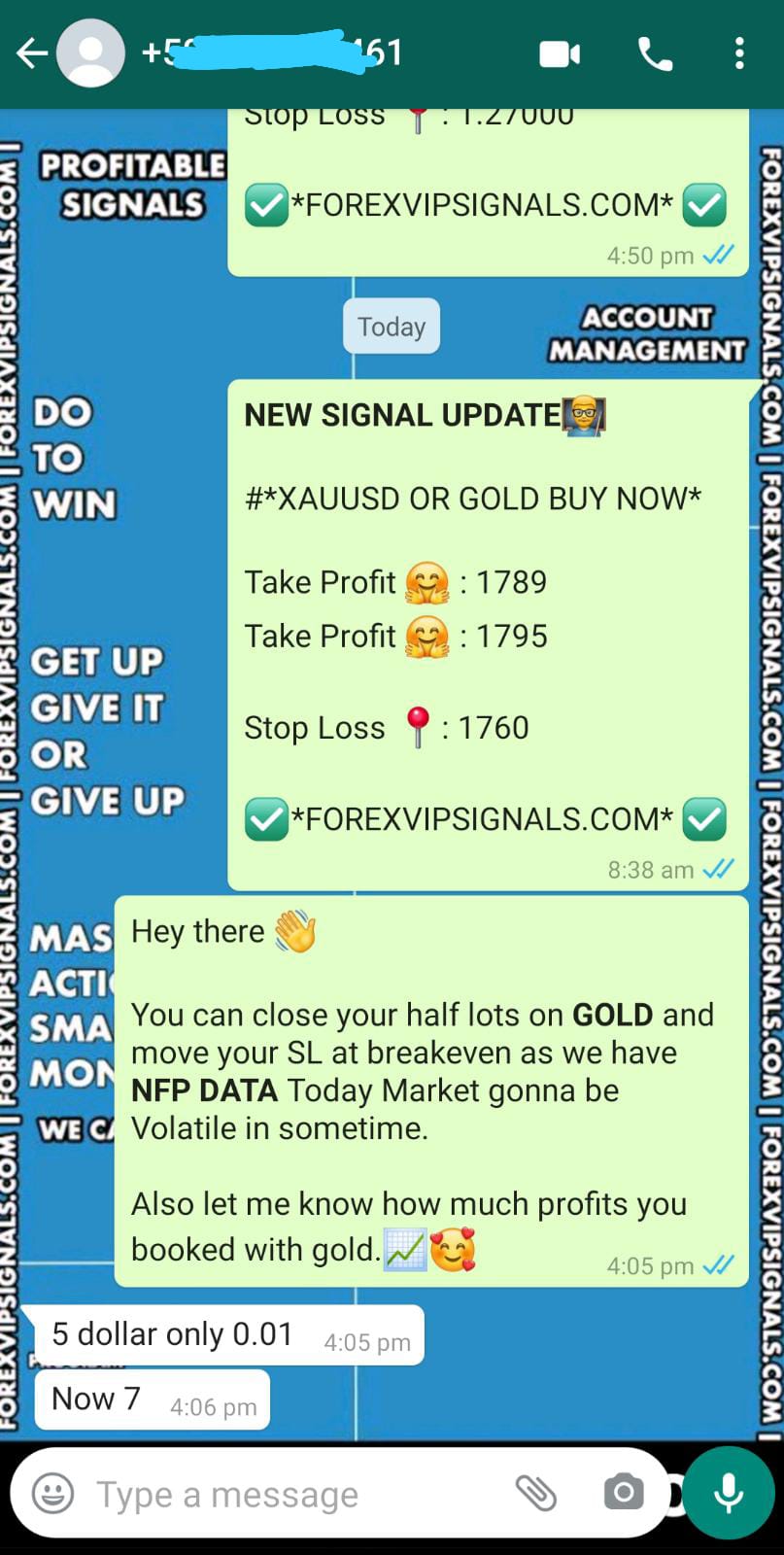The image size is (784, 1555).
Task: Start a video call
Action: tap(560, 54)
